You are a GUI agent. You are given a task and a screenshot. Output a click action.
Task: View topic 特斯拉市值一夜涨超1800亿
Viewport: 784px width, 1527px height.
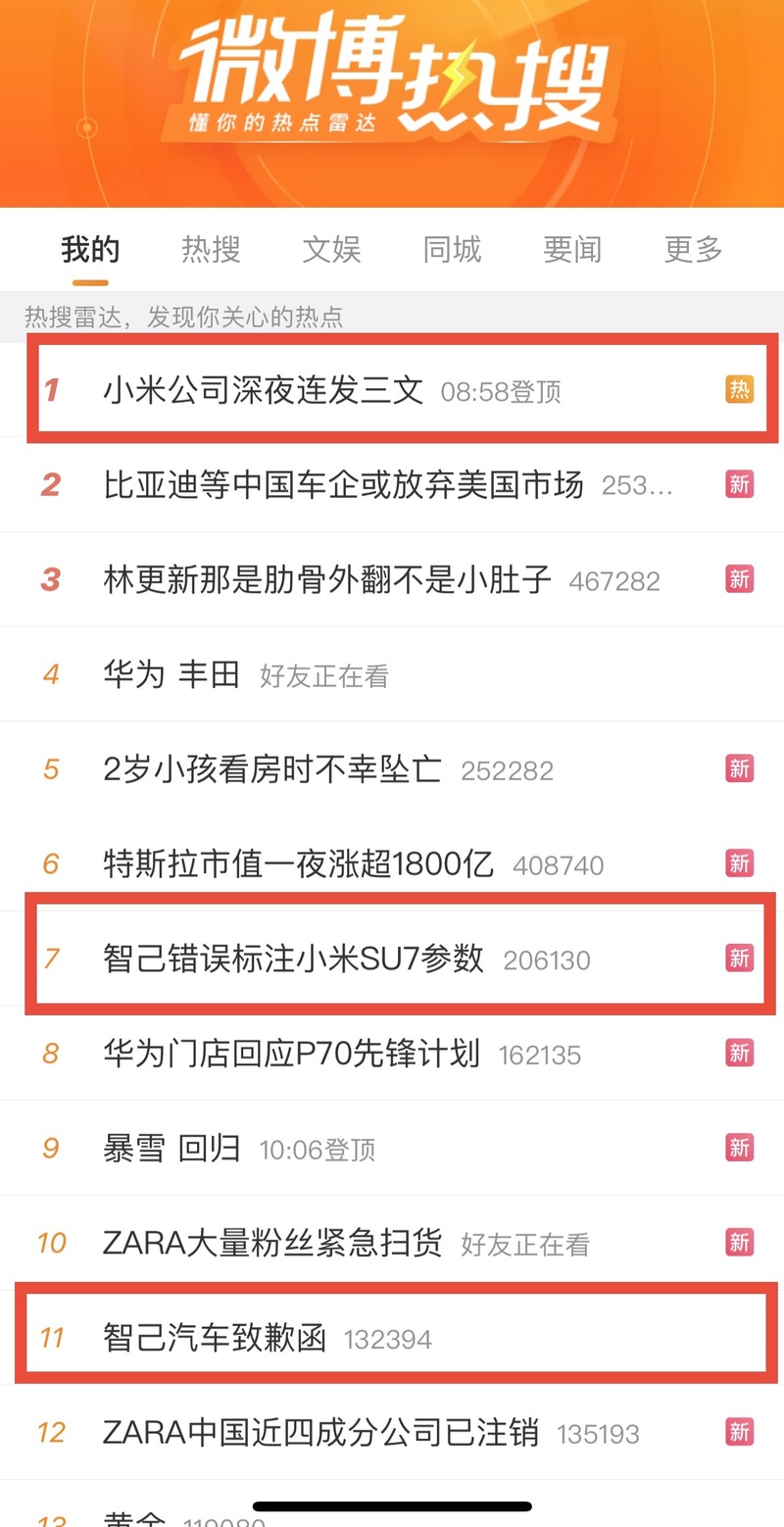pos(298,863)
